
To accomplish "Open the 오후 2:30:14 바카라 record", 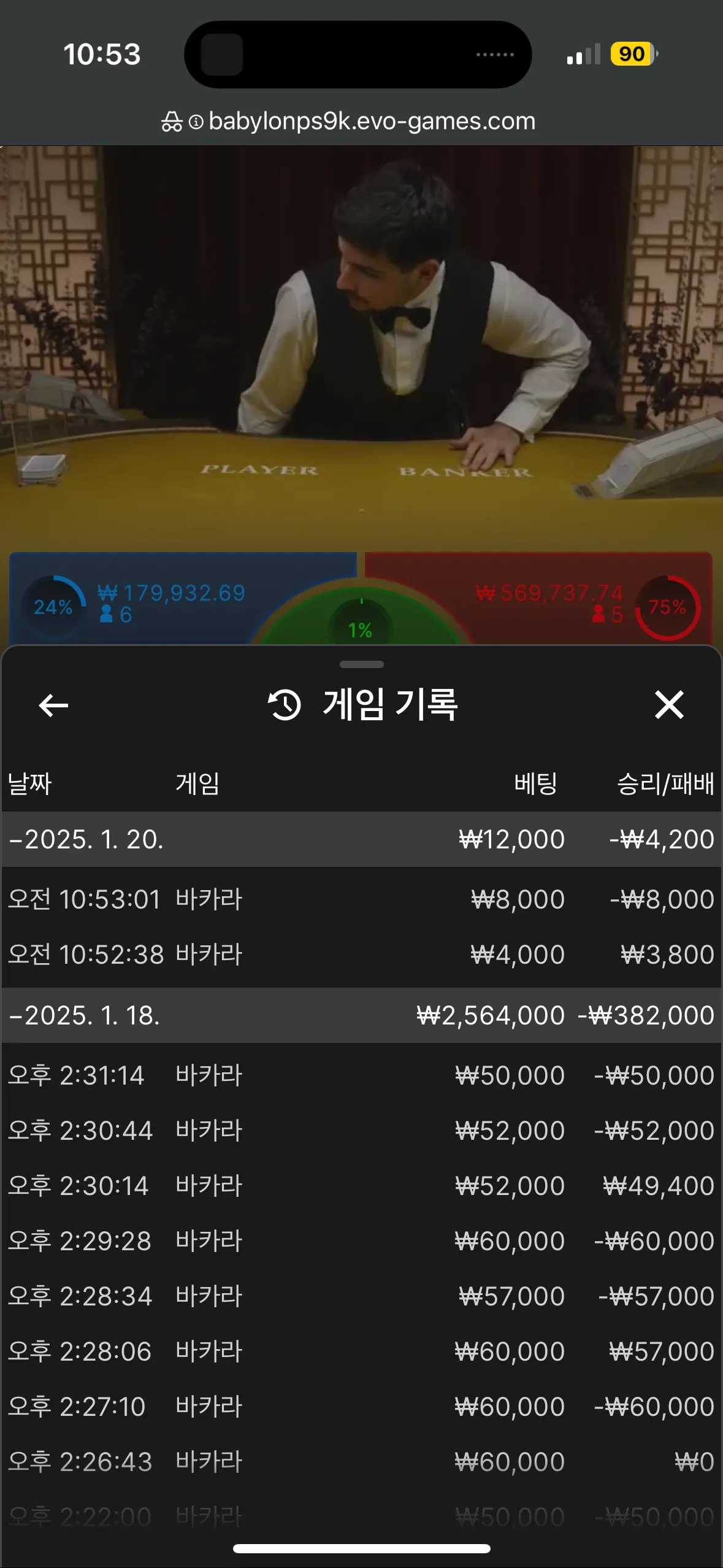I will pyautogui.click(x=361, y=1186).
